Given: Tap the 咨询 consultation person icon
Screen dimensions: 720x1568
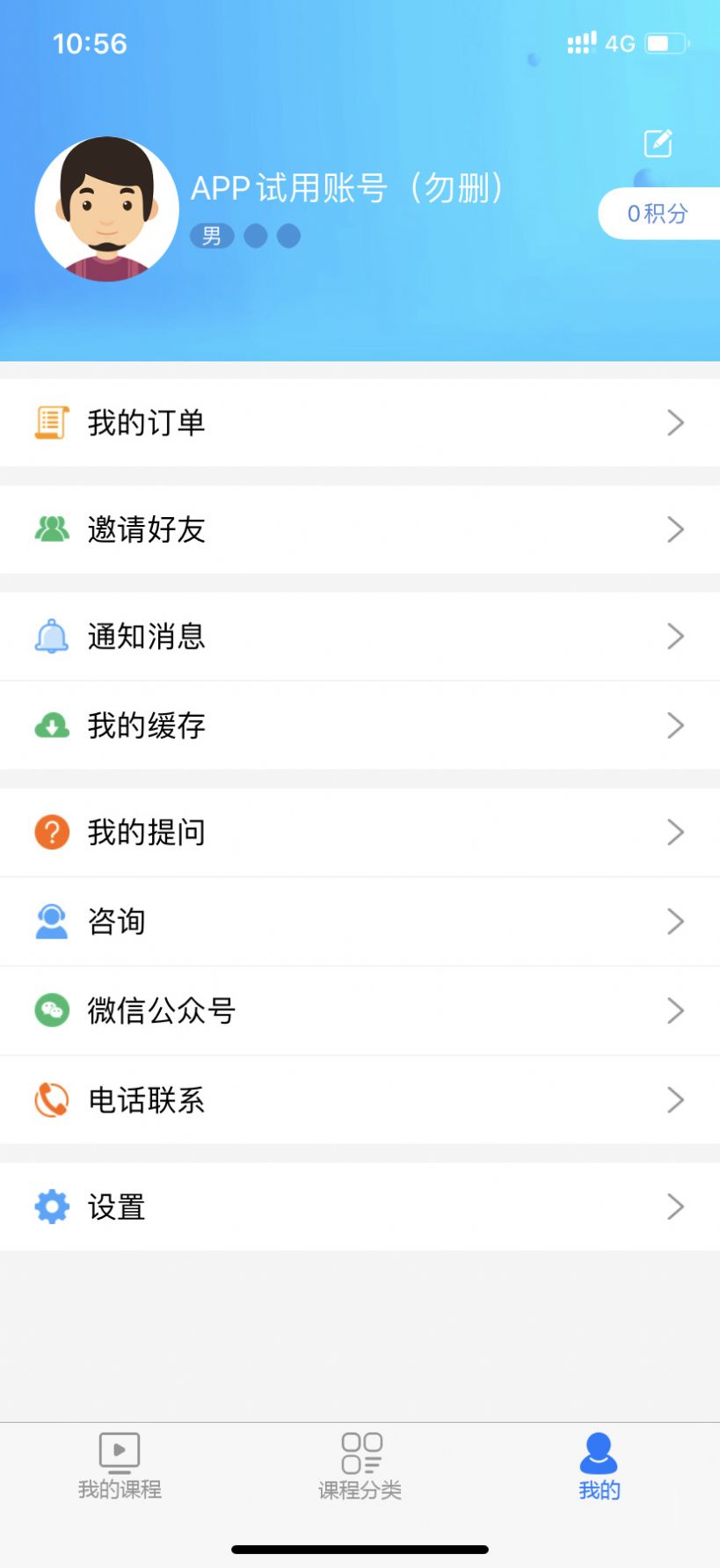Looking at the screenshot, I should coord(52,921).
